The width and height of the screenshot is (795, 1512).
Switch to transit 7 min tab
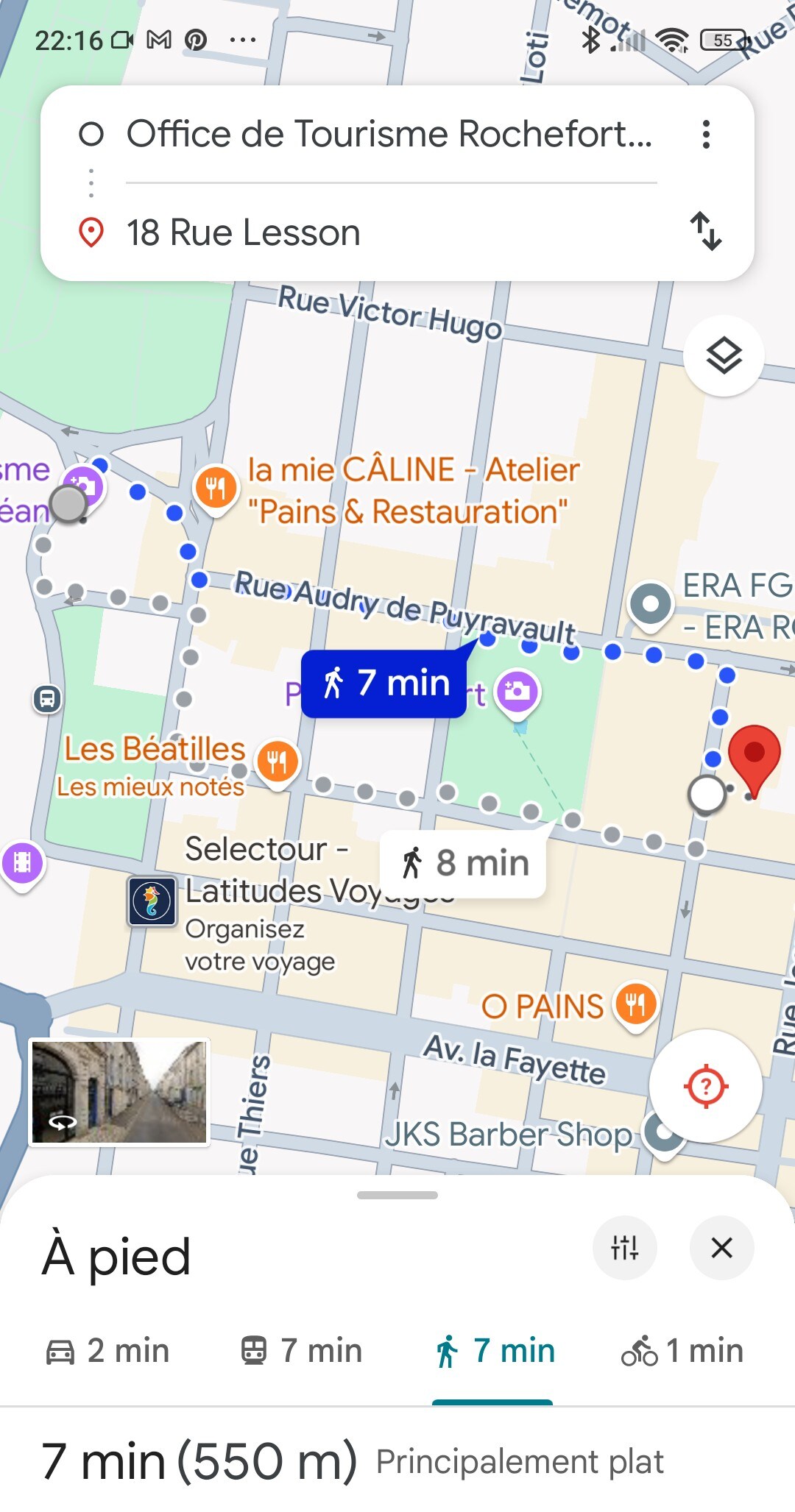tap(301, 1351)
